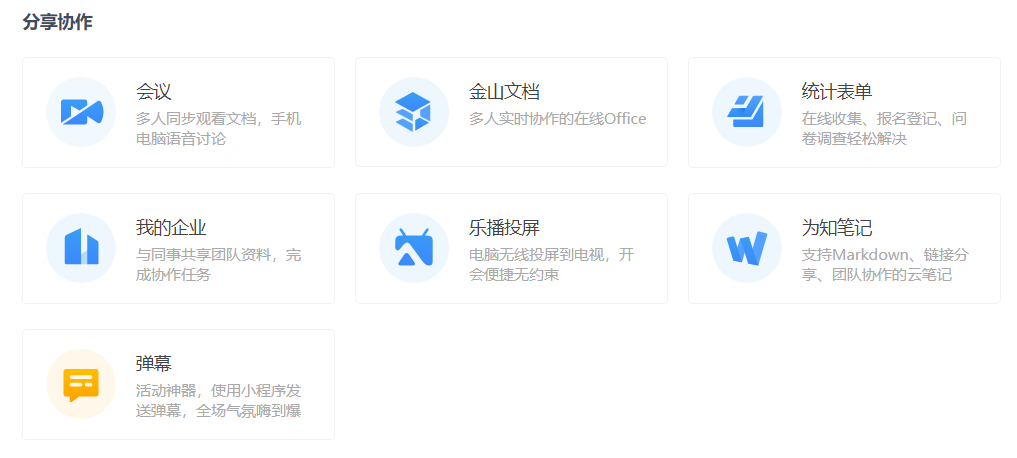Select the 统计表单 card

844,112
